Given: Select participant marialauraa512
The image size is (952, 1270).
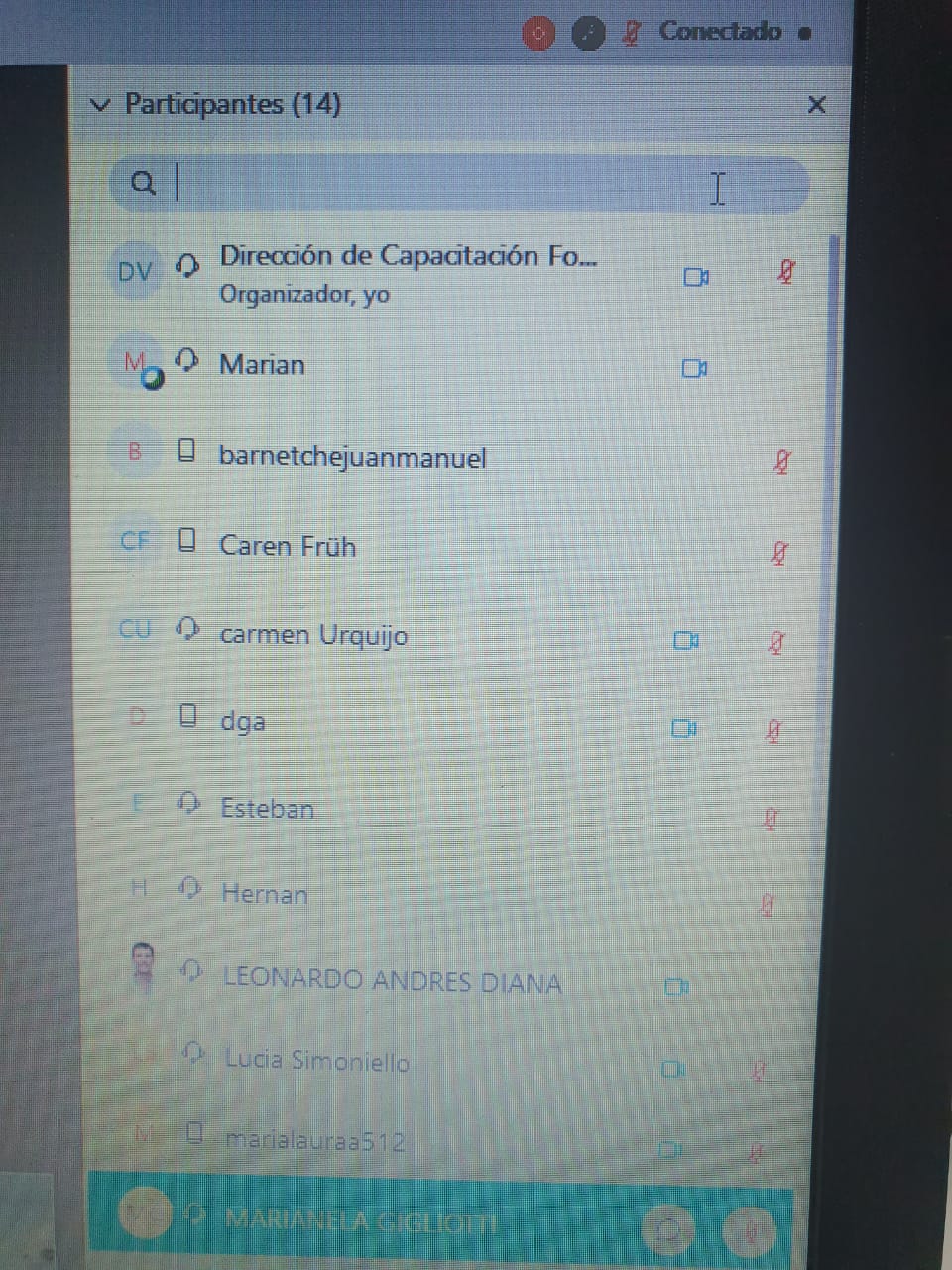Looking at the screenshot, I should coord(315,1141).
